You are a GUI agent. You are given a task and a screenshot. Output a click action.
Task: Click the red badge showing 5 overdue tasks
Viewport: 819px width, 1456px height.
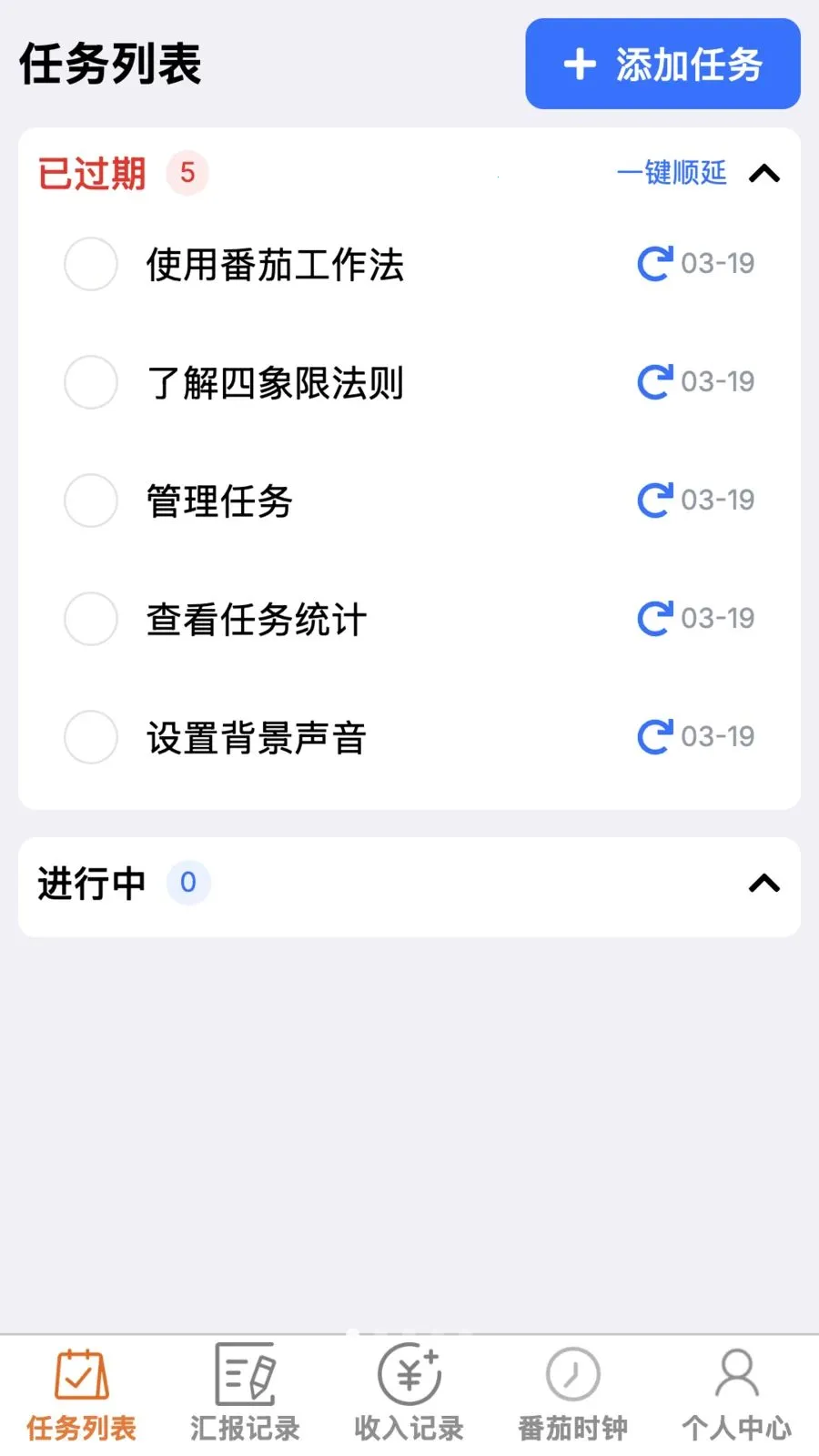click(187, 173)
